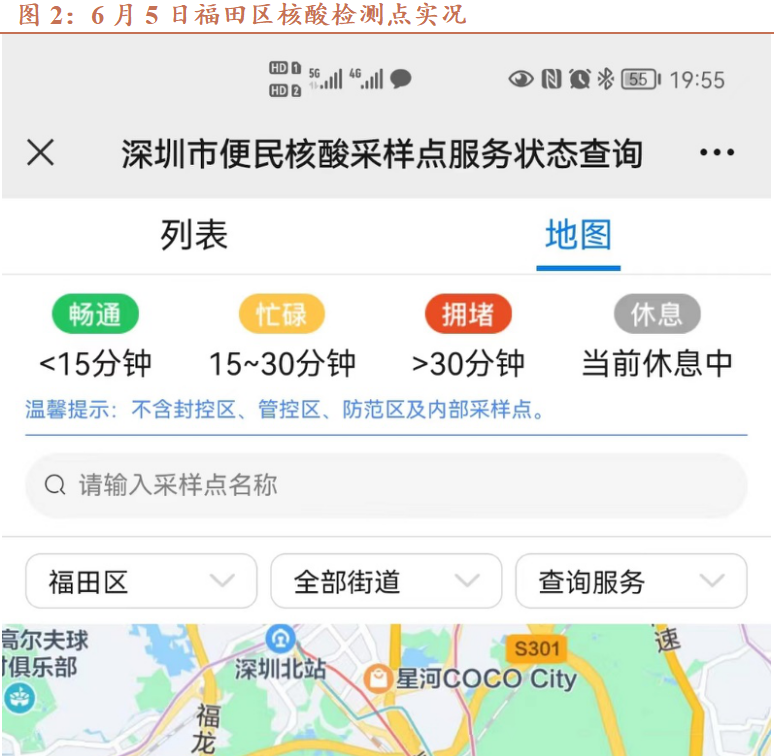The image size is (774, 756).
Task: Select the 地图 tab
Action: click(578, 235)
